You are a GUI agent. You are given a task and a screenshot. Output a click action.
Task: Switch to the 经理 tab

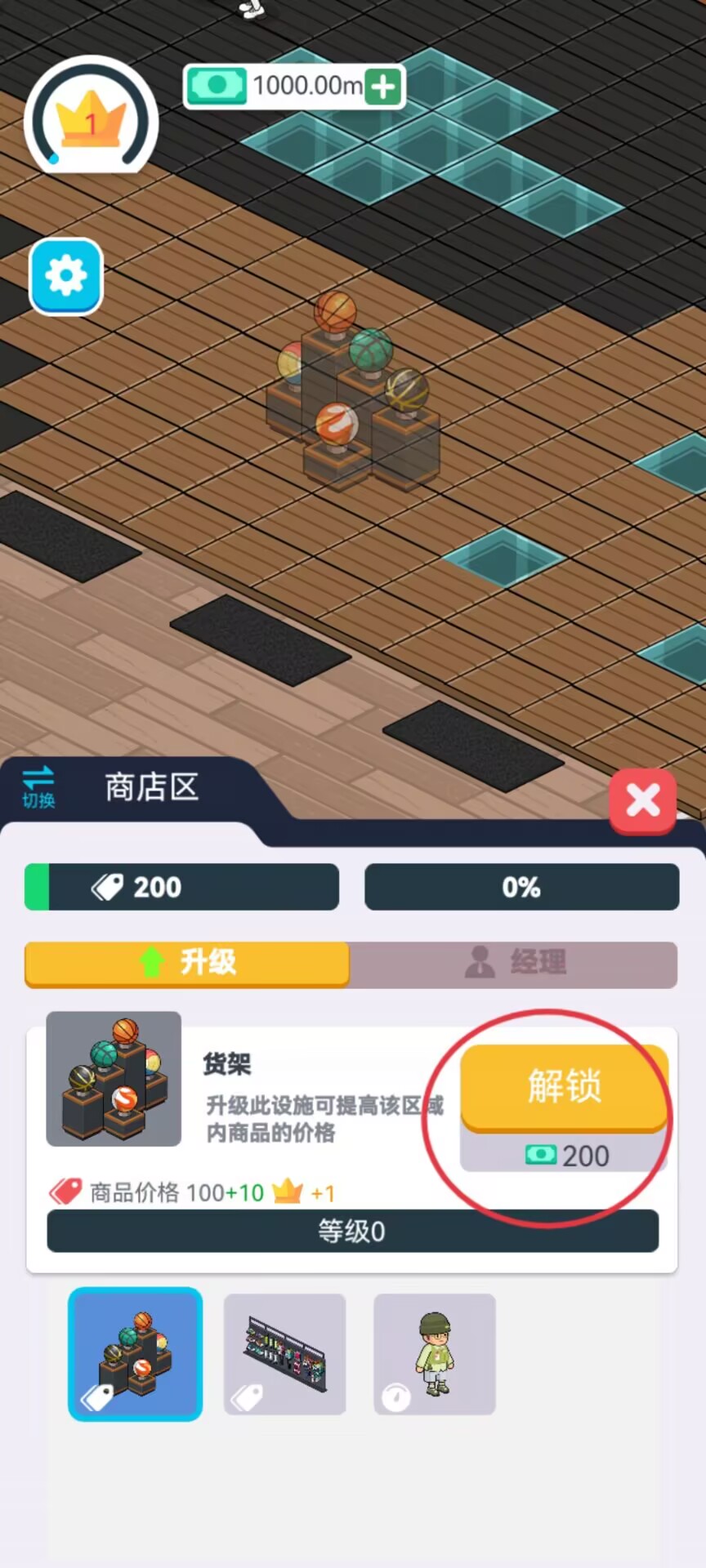(513, 963)
